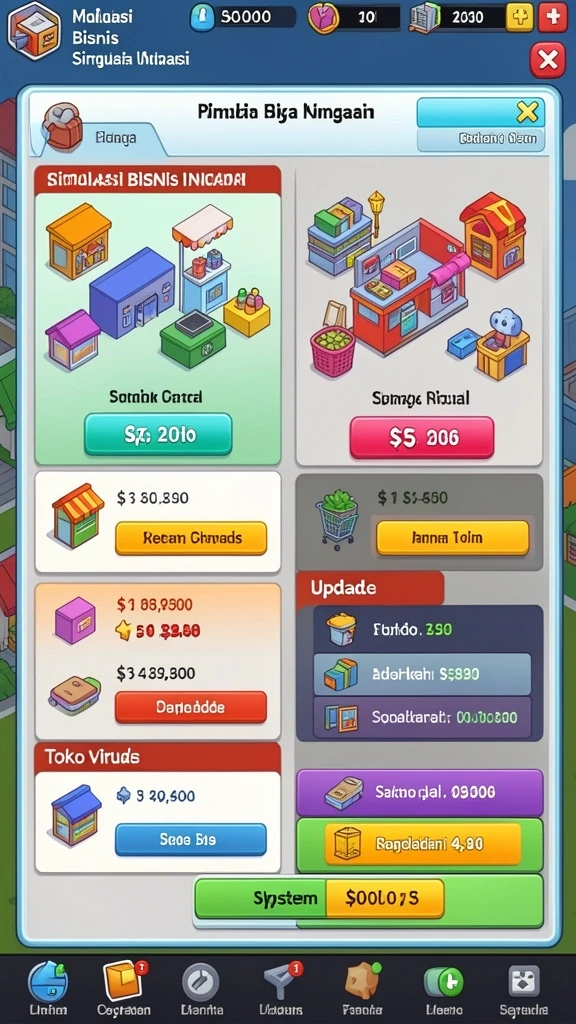Open the Fbrido 390 update row
This screenshot has width=576, height=1024.
(x=422, y=630)
